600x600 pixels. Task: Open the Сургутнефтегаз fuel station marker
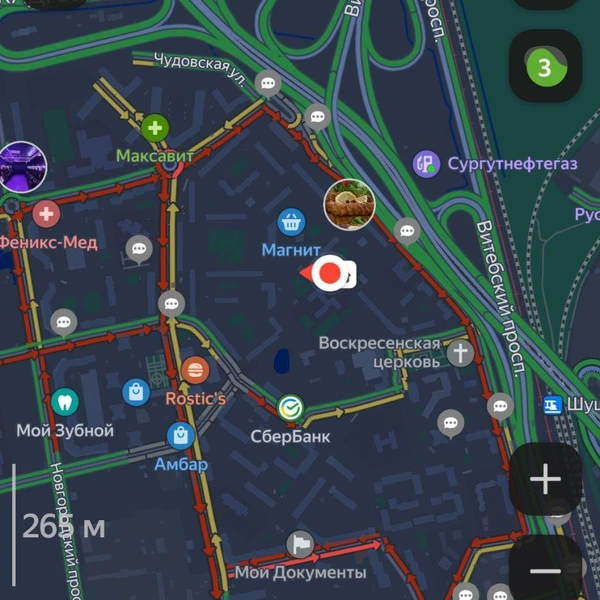tap(427, 163)
